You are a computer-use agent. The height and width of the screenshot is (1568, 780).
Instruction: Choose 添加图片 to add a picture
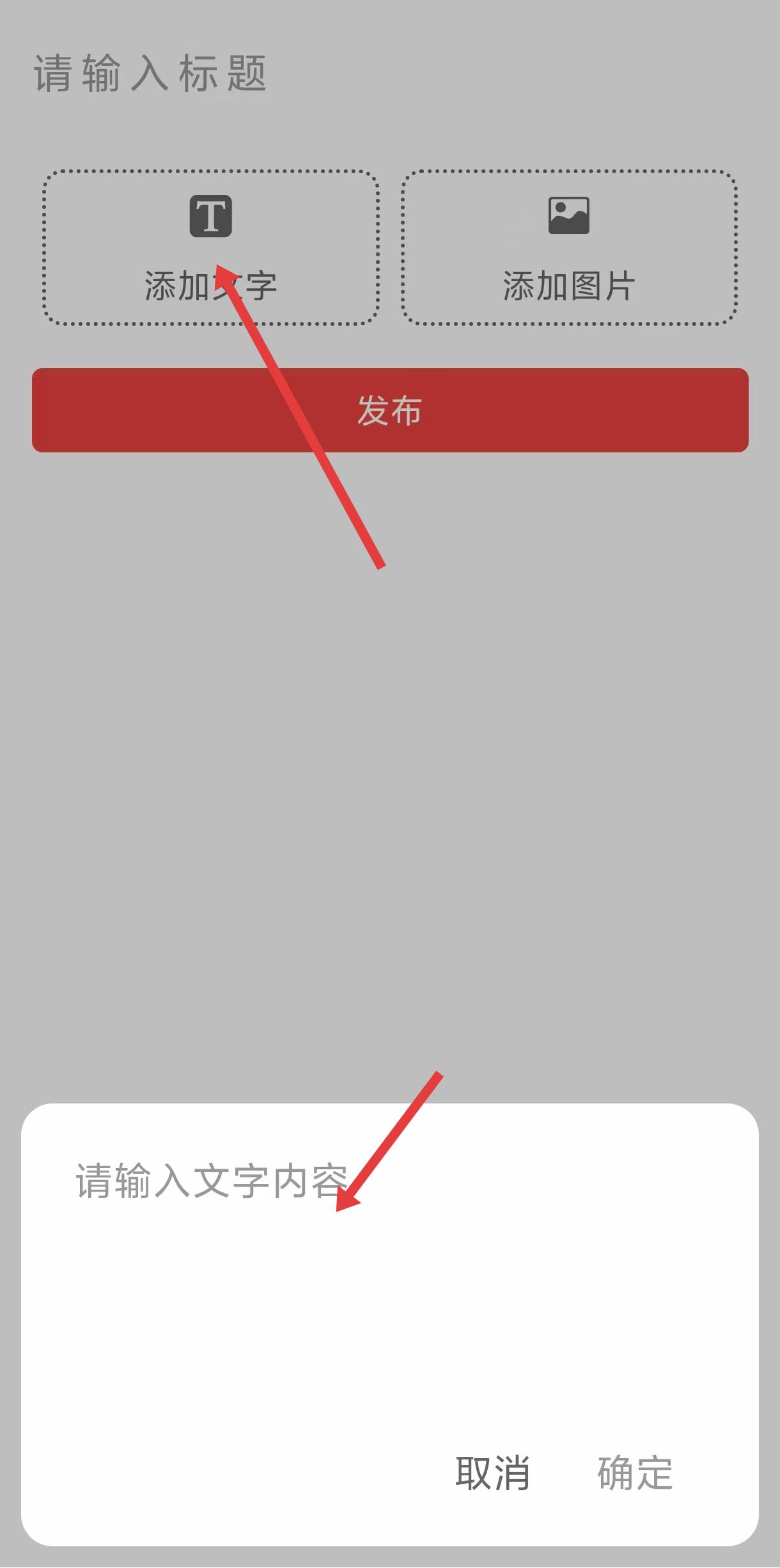pos(569,248)
